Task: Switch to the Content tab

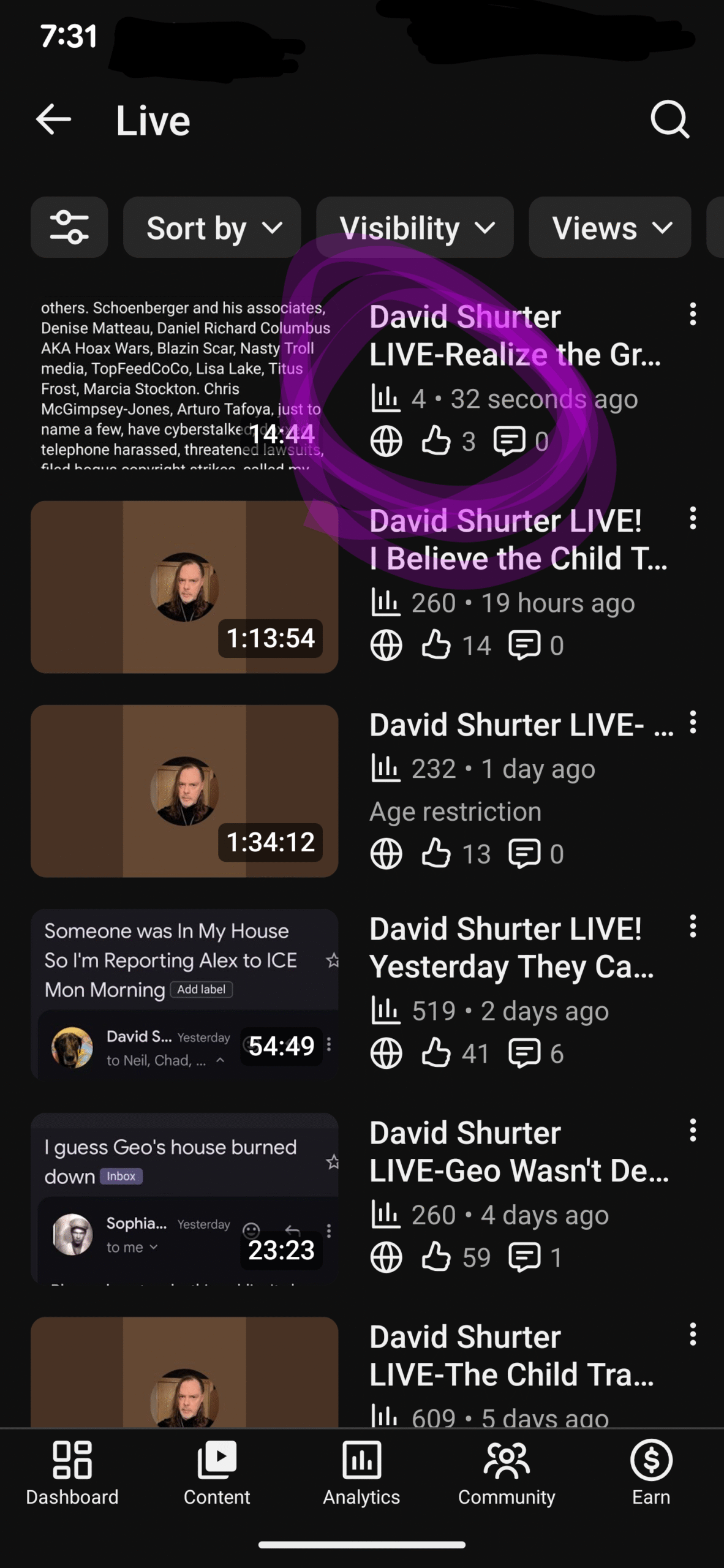Action: point(217,1471)
